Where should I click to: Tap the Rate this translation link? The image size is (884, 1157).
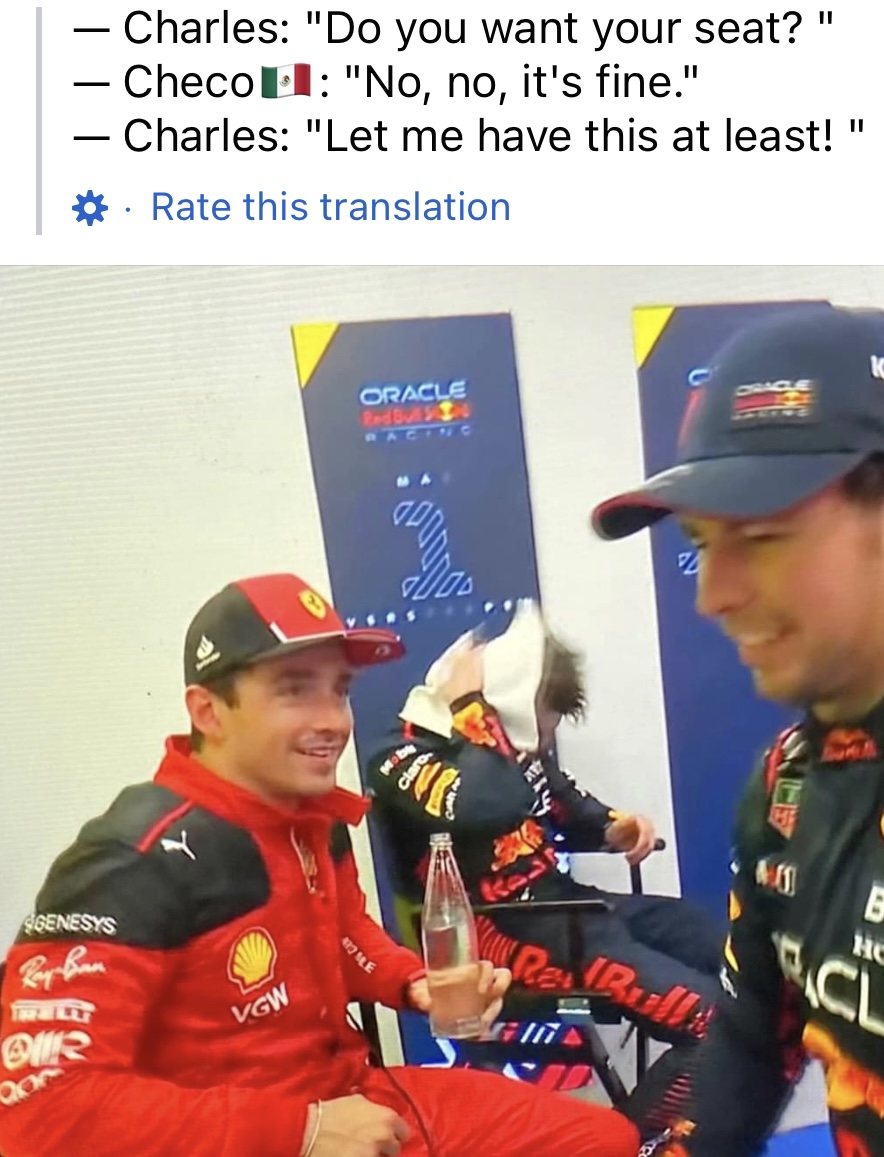[330, 207]
